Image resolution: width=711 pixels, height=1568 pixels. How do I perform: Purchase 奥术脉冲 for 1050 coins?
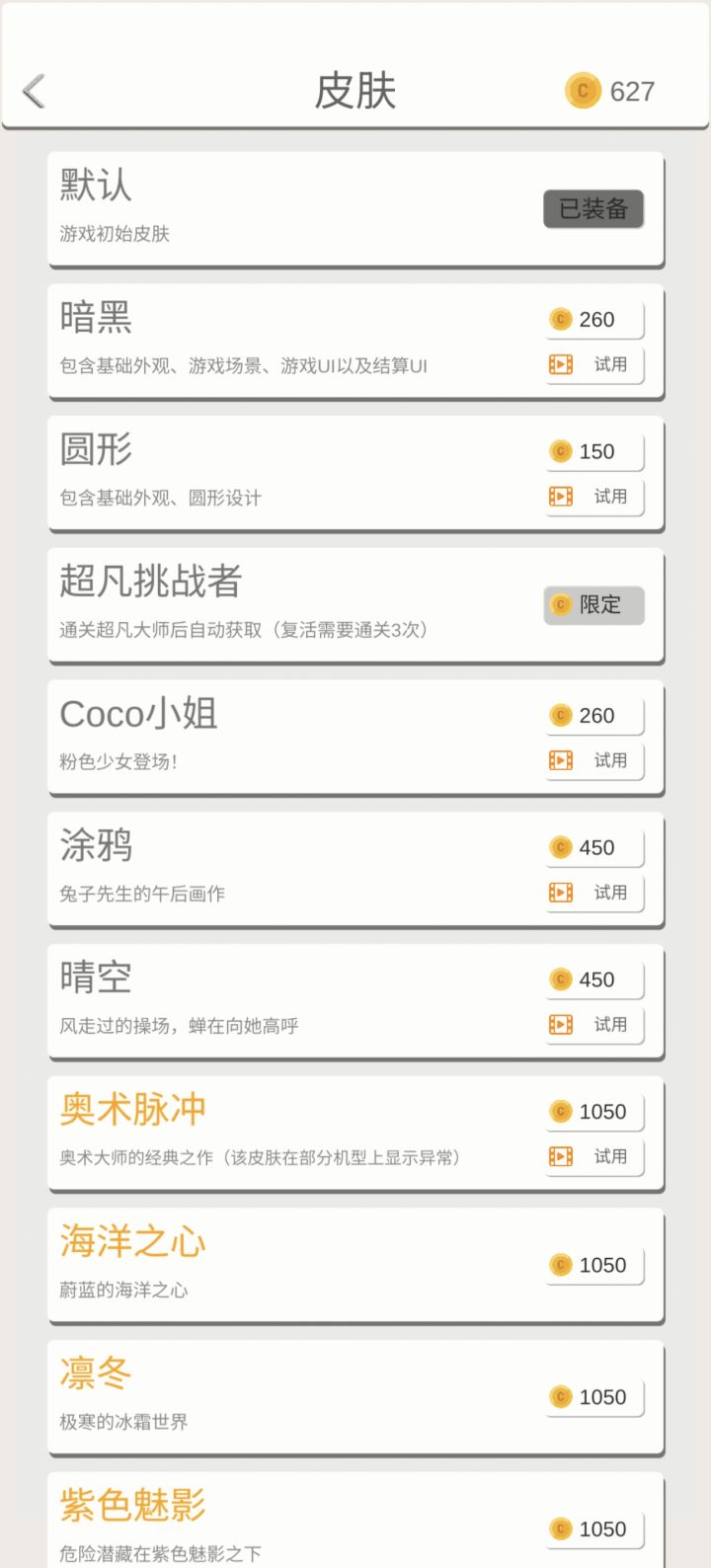pos(593,1112)
